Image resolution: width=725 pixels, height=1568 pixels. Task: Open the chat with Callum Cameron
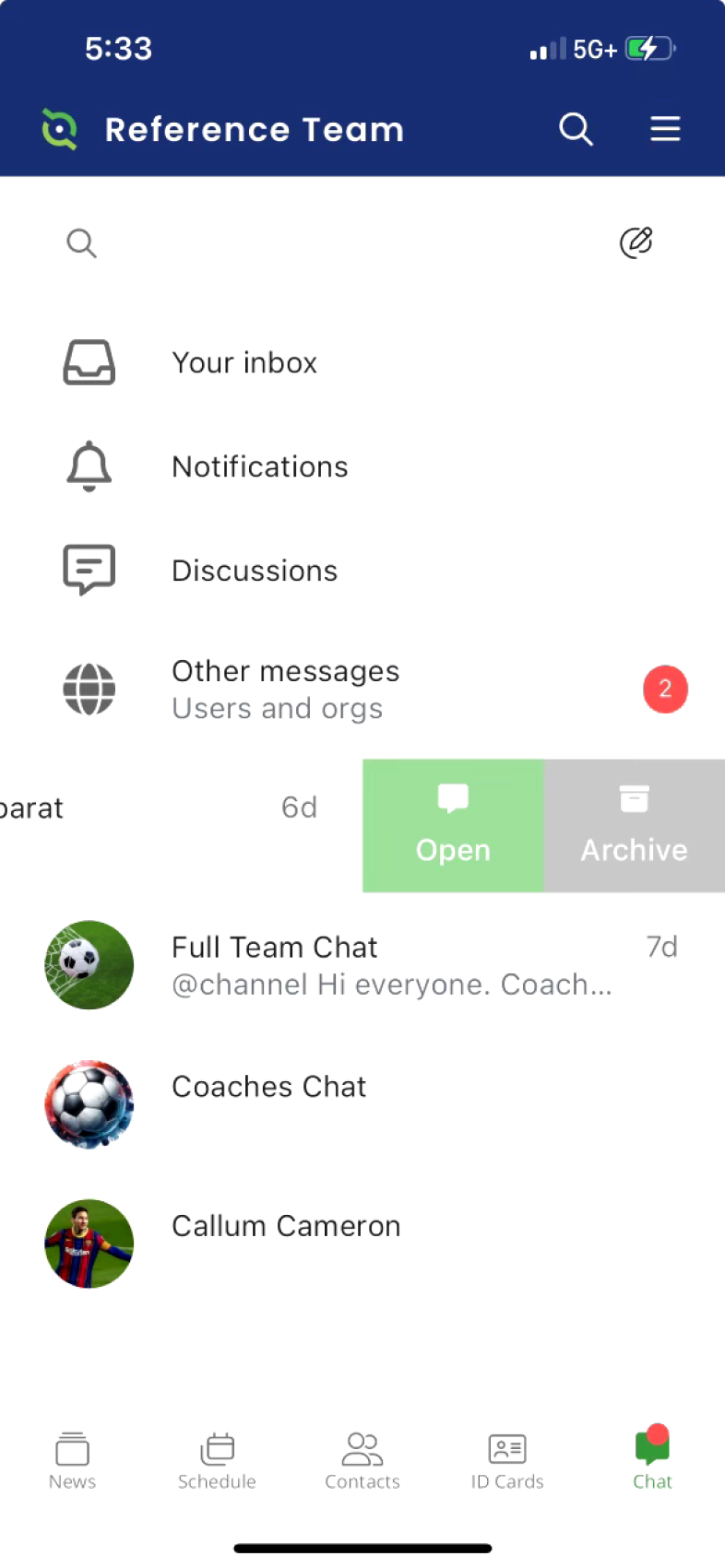(362, 1244)
